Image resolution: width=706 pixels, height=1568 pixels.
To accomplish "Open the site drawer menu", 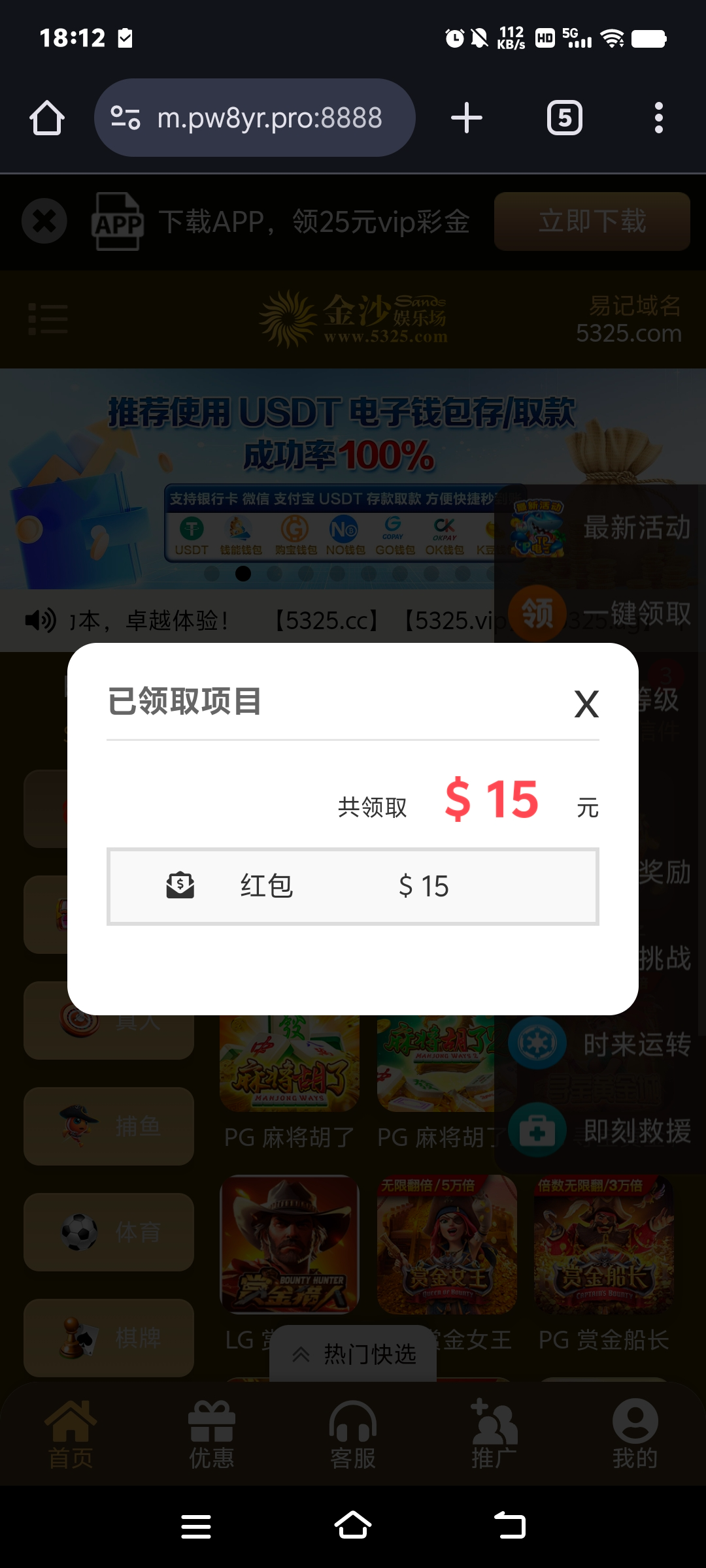I will 48,319.
